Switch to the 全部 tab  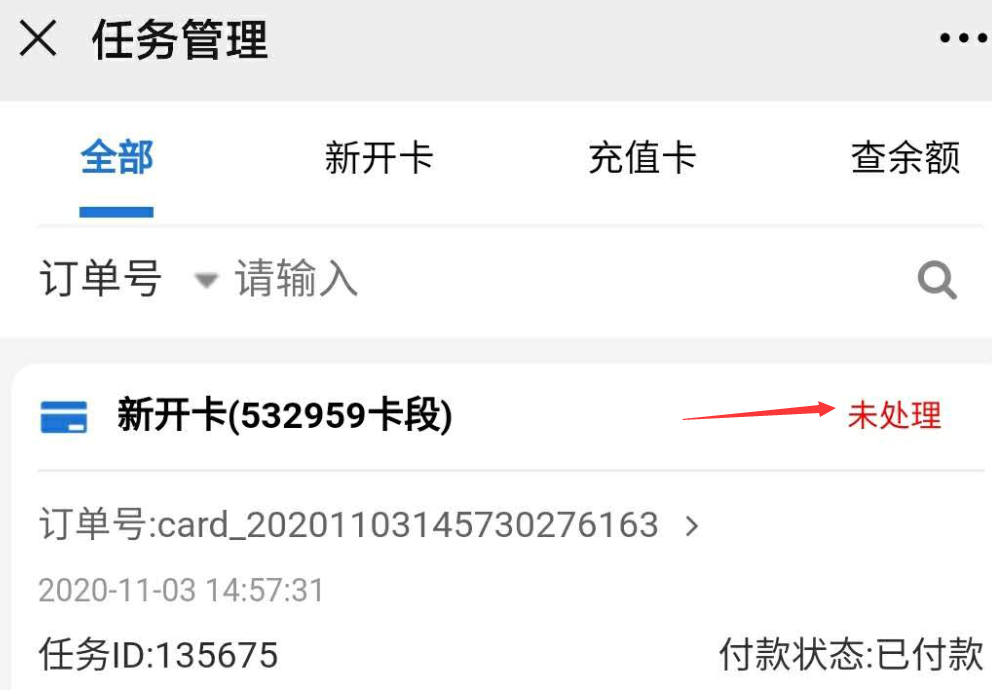(x=117, y=158)
